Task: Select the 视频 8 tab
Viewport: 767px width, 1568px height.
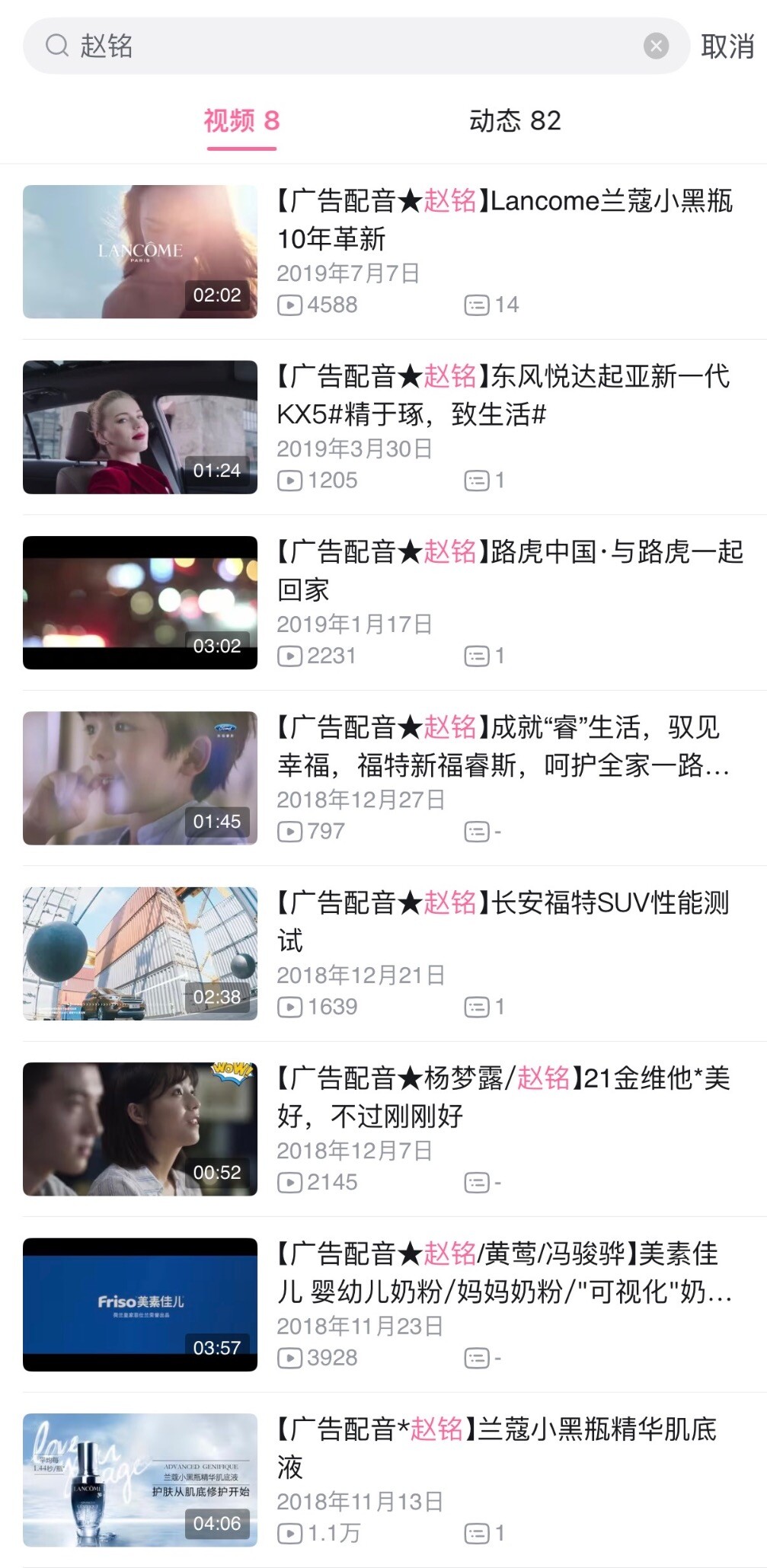Action: (x=241, y=120)
